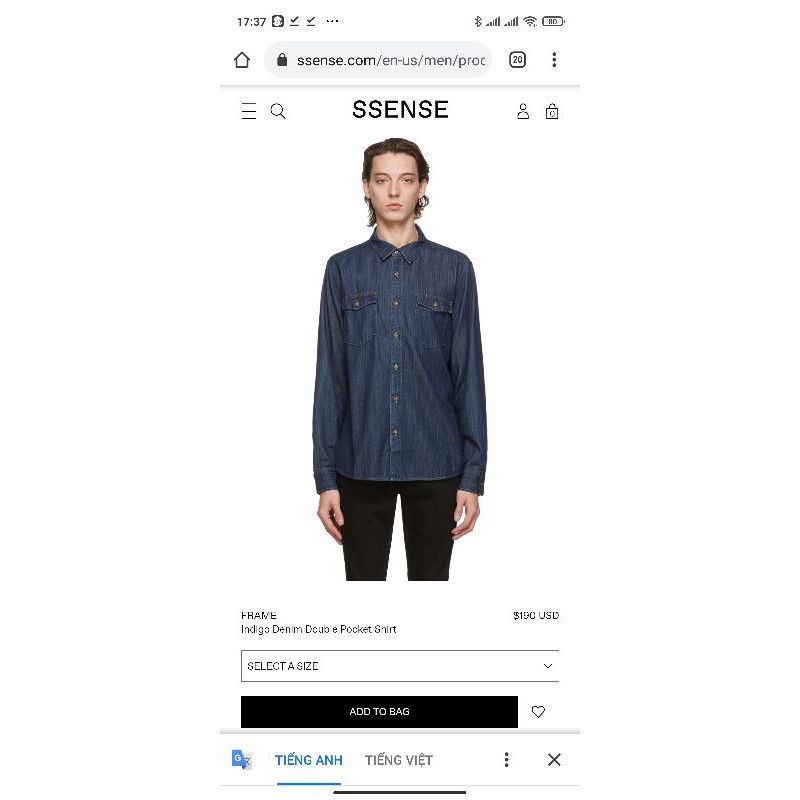Viewport: 800px width, 800px height.
Task: Open the SSENSE hamburger menu
Action: [249, 112]
